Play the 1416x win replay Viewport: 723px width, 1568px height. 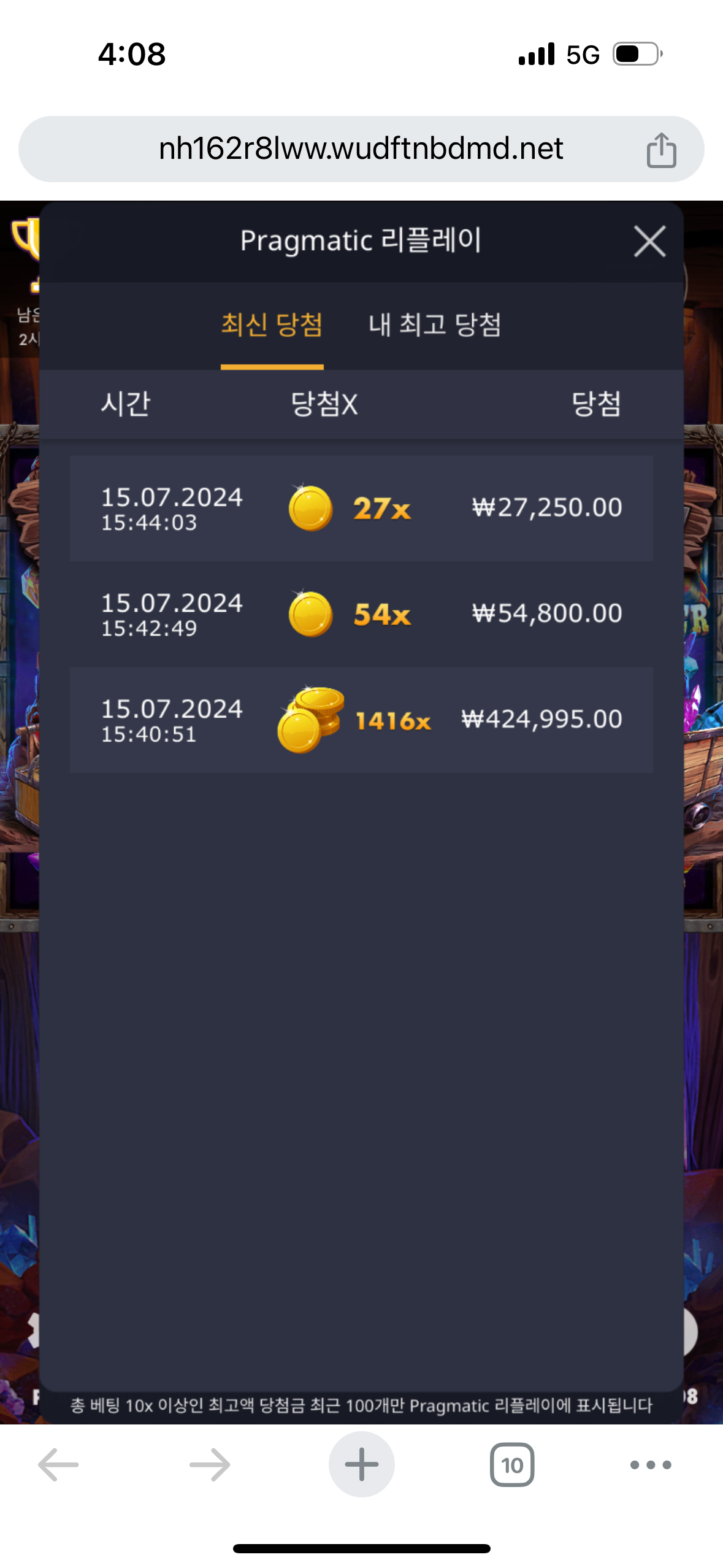[x=361, y=720]
